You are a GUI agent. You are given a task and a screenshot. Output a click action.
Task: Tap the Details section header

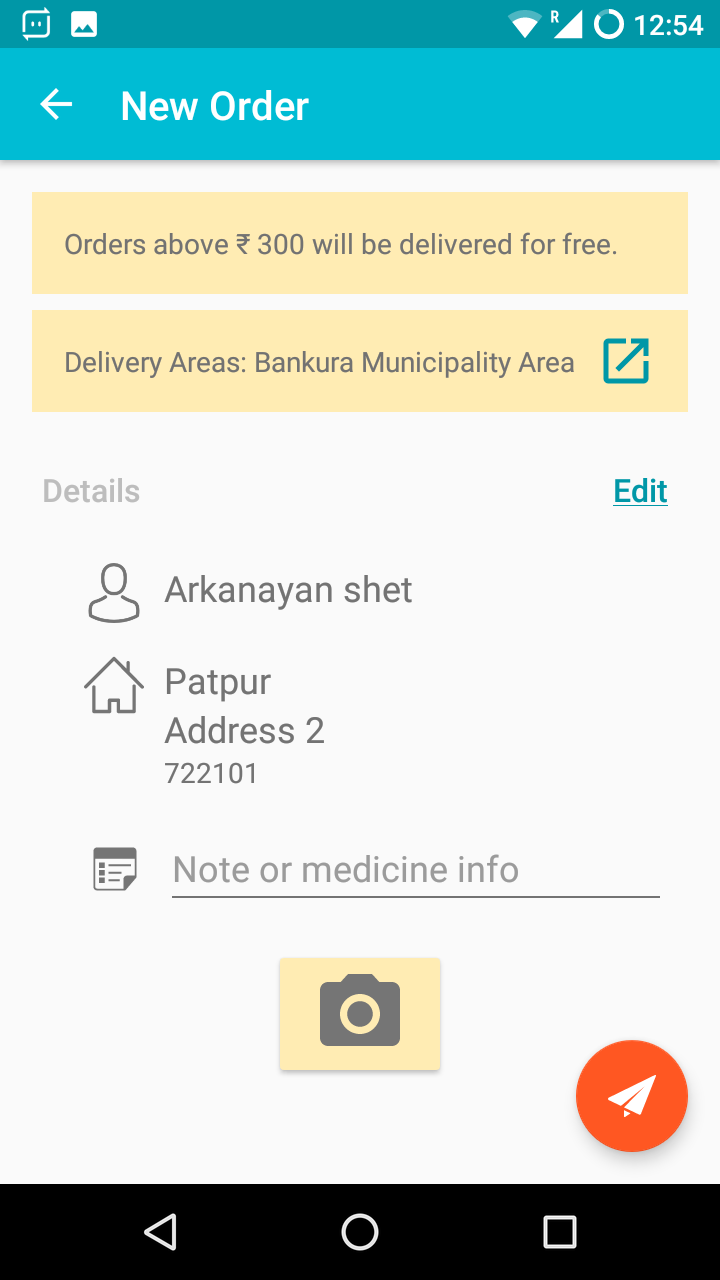(x=90, y=491)
